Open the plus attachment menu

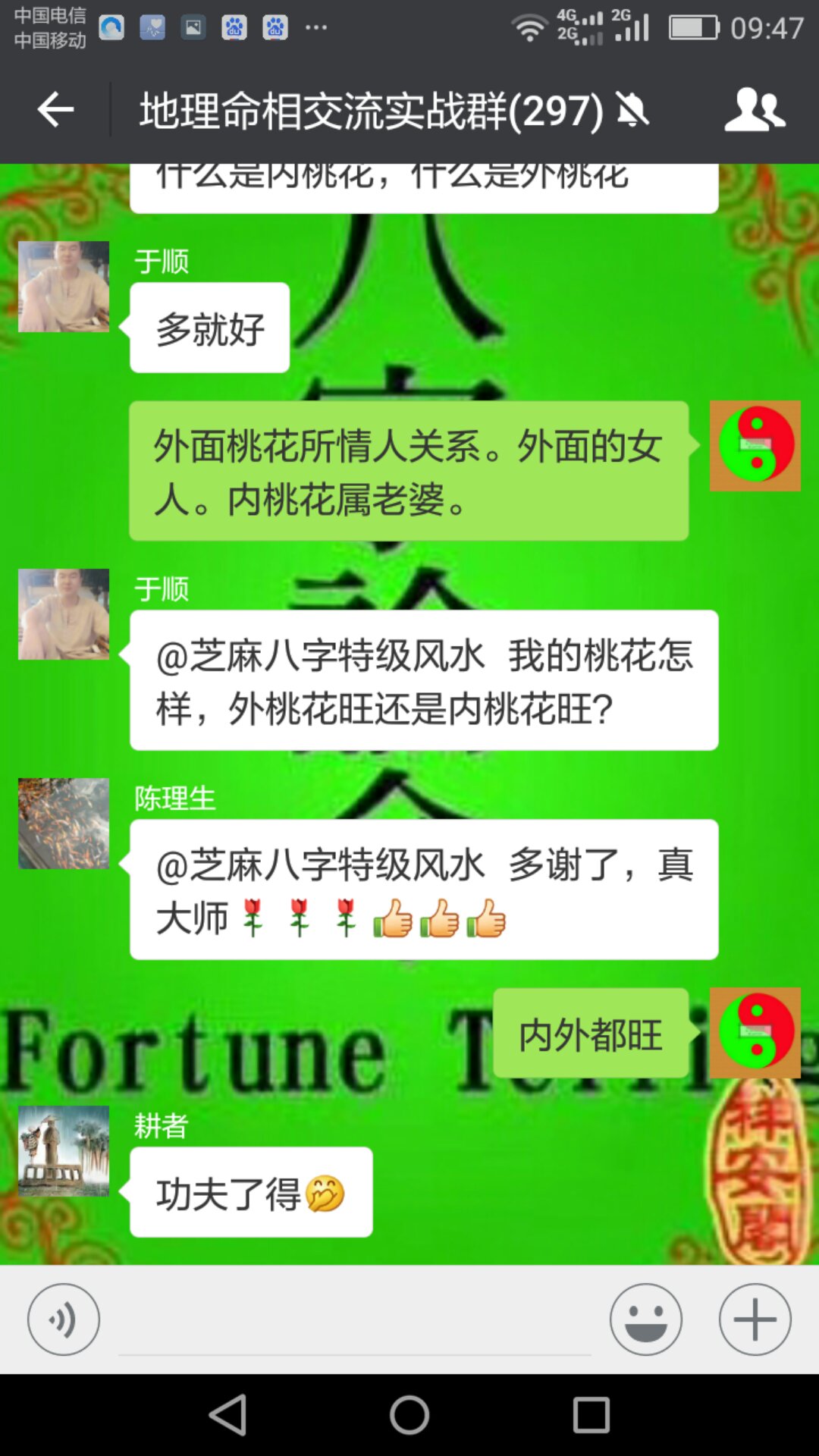tap(755, 1319)
